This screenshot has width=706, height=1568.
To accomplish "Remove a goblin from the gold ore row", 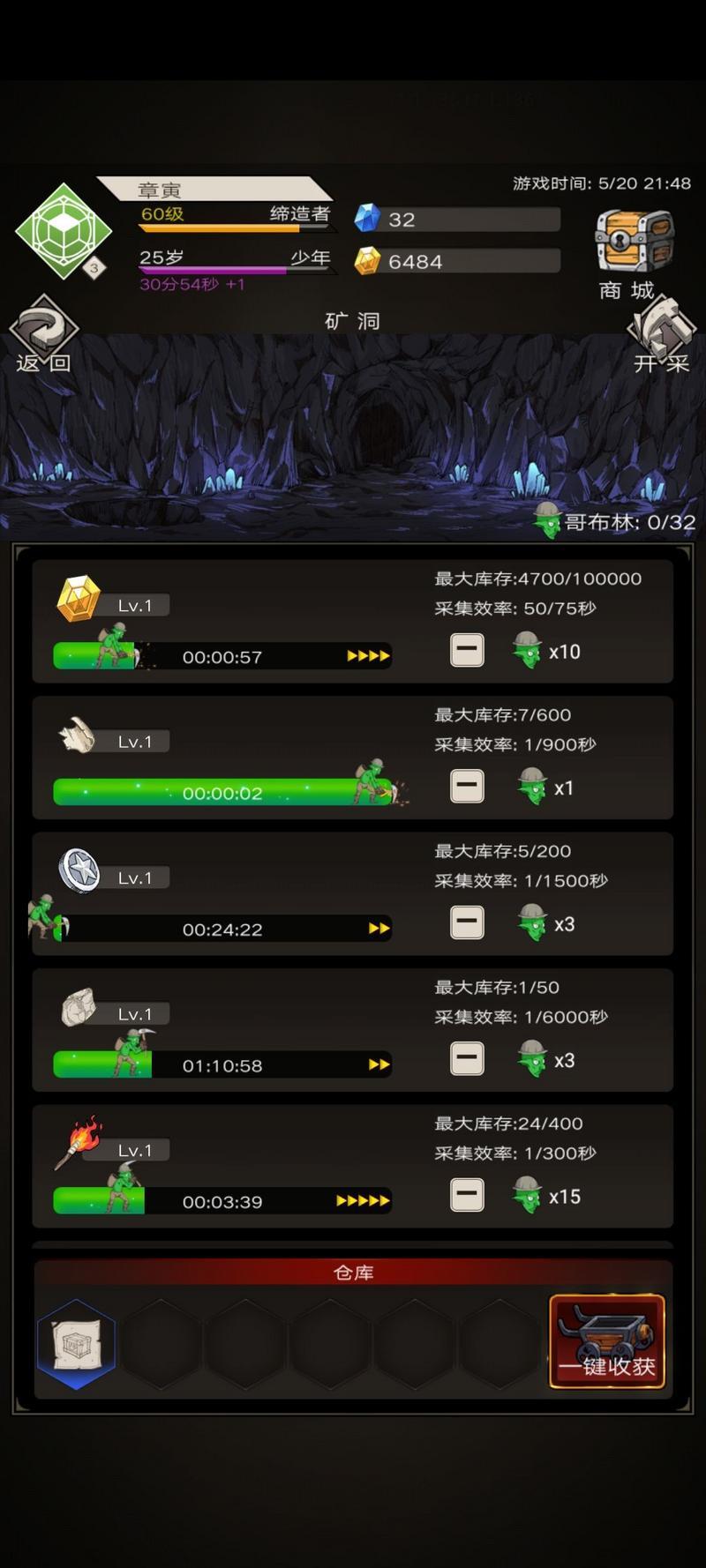I will (x=467, y=651).
